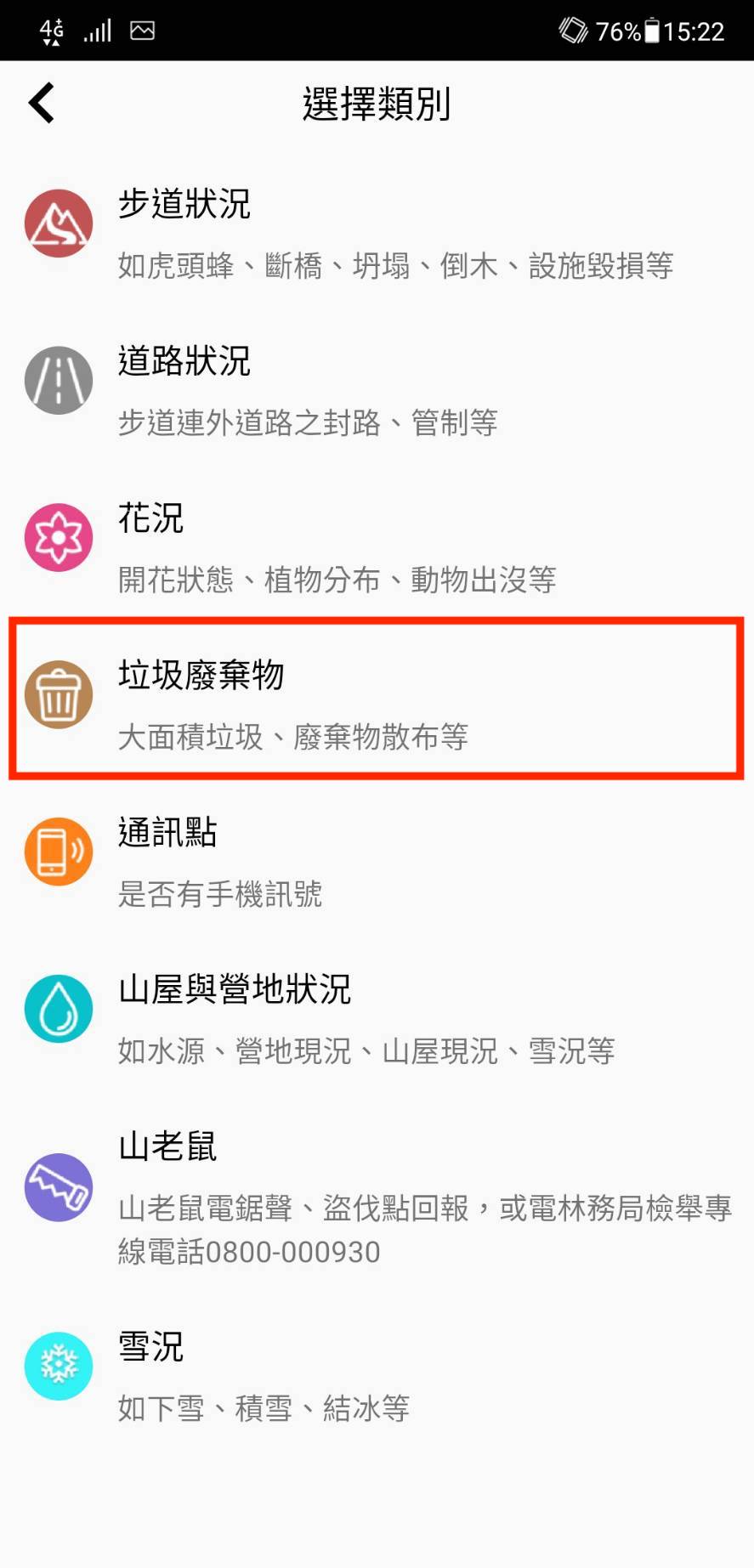Pick the 通訊點 category
Viewport: 754px width, 1568px height.
[376, 860]
